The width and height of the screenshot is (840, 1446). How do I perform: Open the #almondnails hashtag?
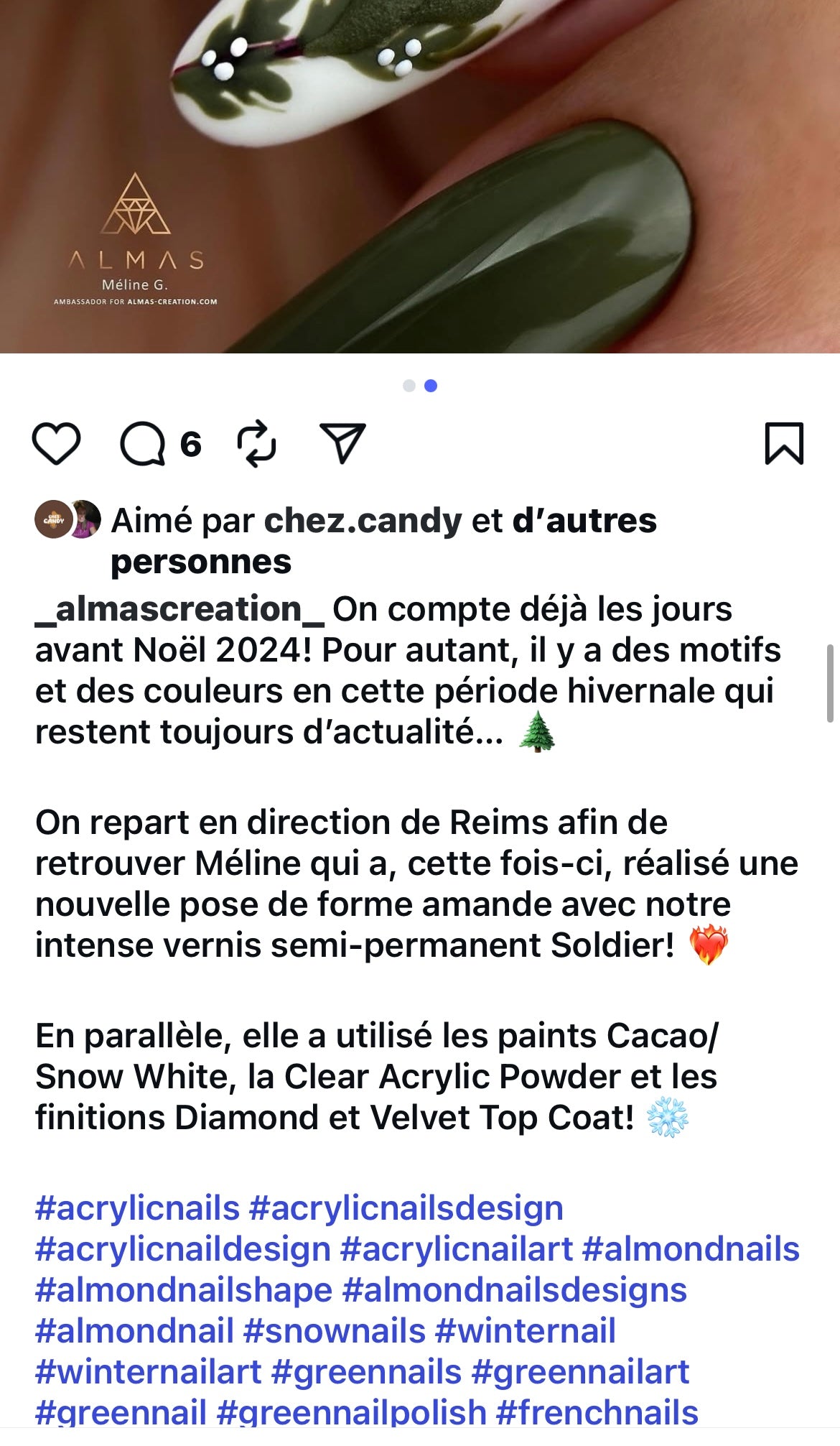click(691, 1249)
